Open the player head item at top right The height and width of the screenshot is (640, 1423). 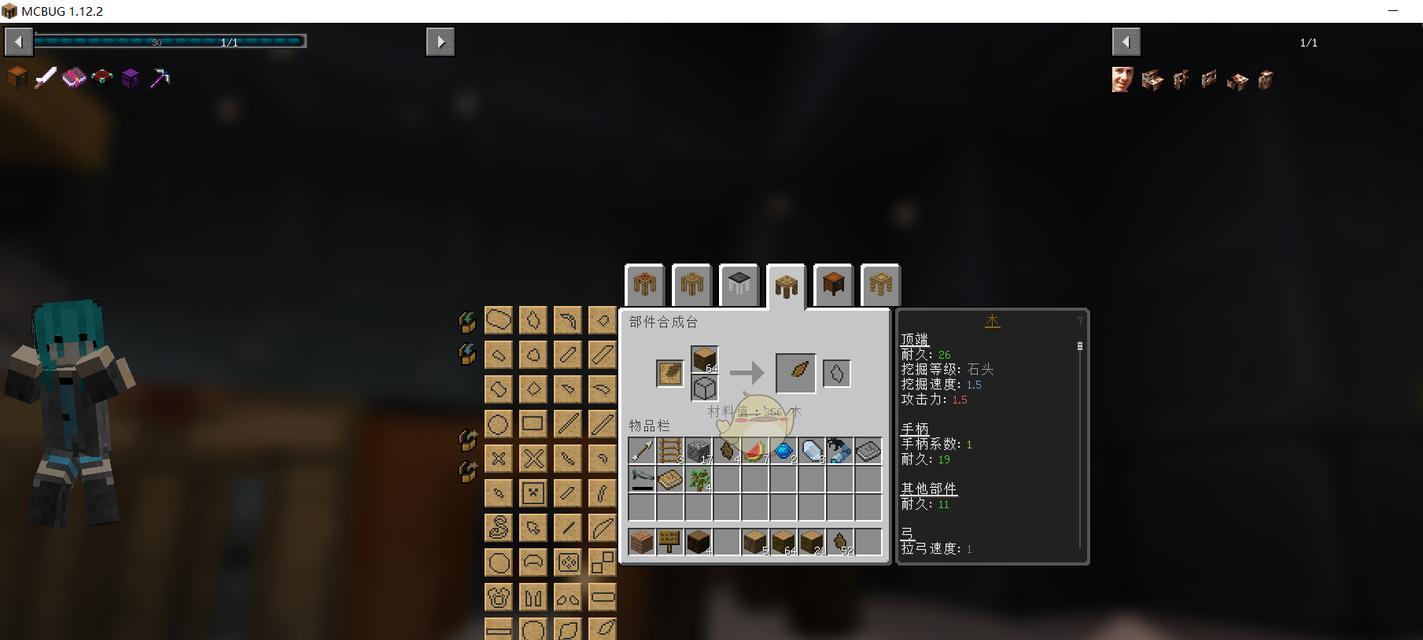coord(1122,80)
